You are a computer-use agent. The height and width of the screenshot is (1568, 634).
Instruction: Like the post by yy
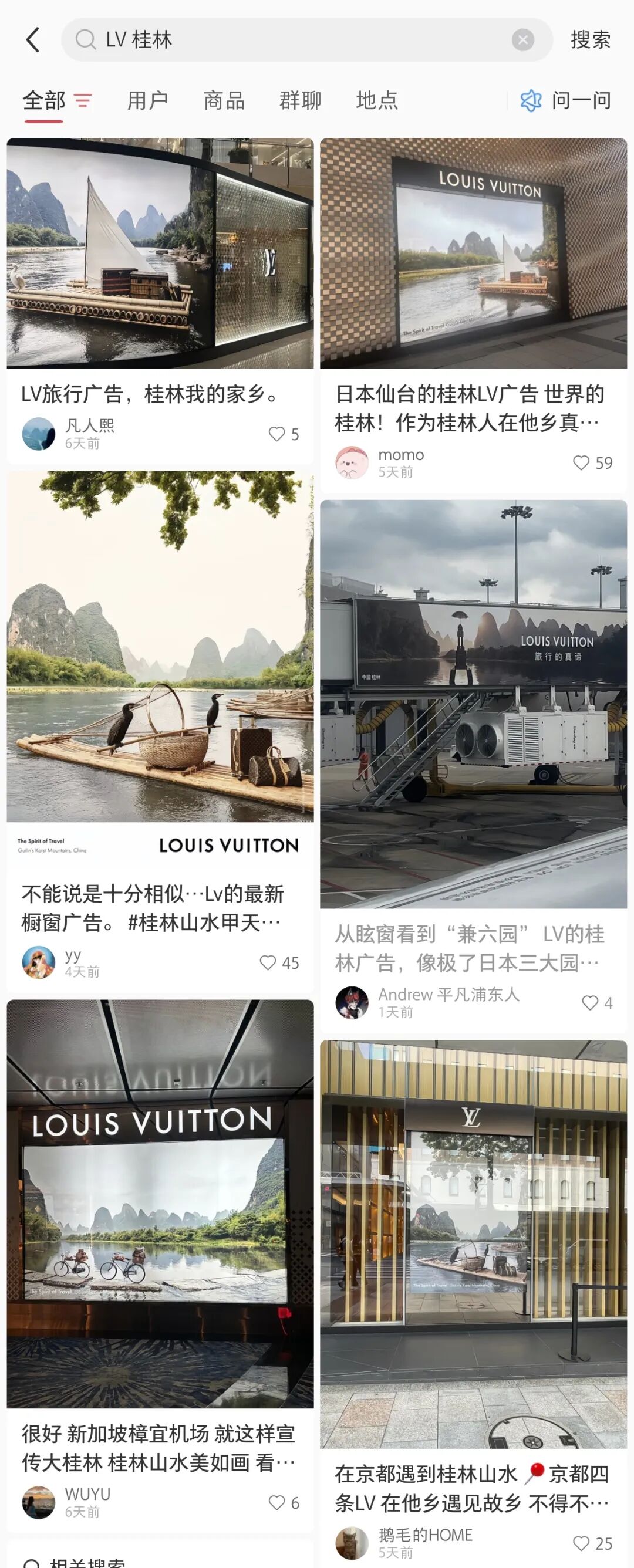coord(268,962)
